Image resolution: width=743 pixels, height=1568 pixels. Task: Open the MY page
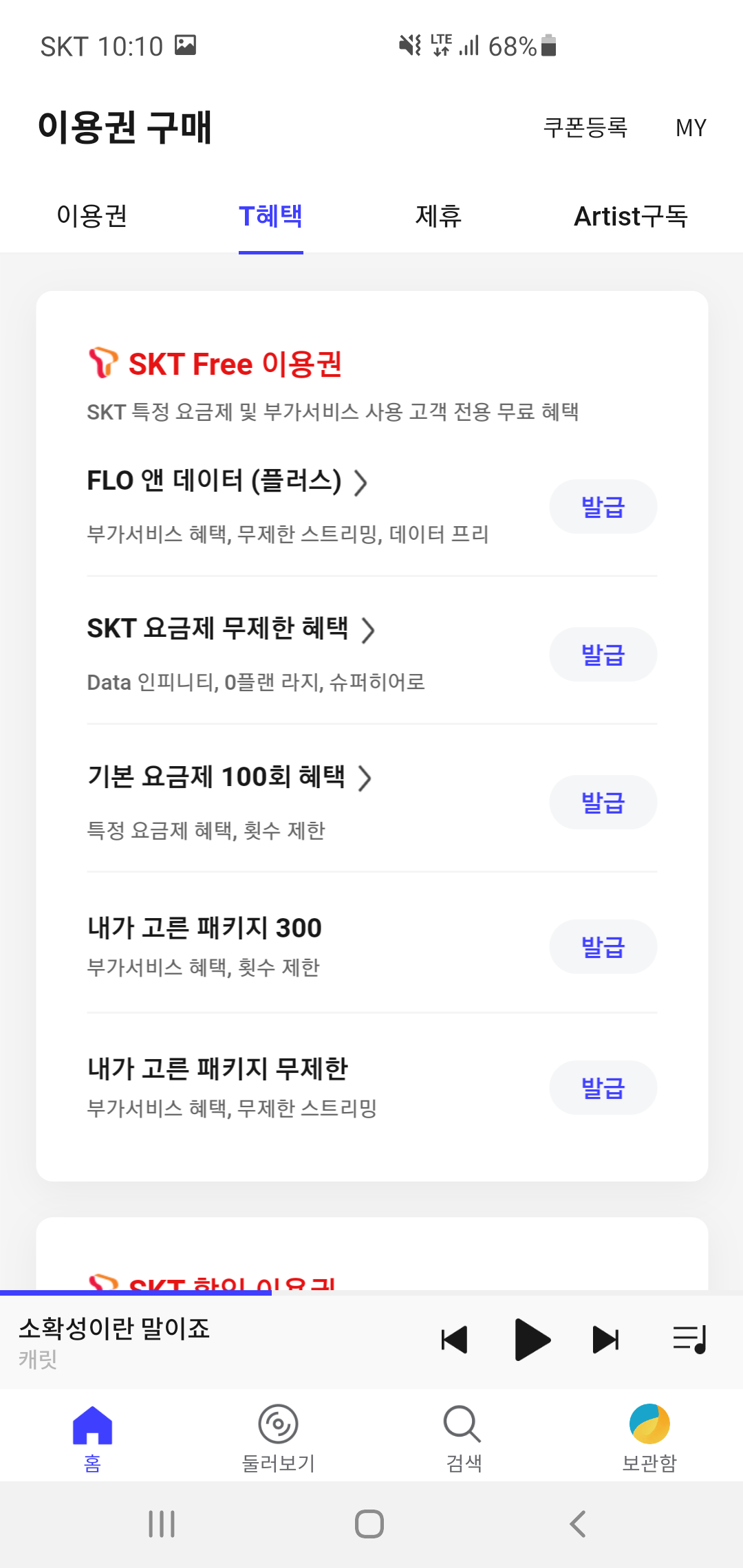691,128
